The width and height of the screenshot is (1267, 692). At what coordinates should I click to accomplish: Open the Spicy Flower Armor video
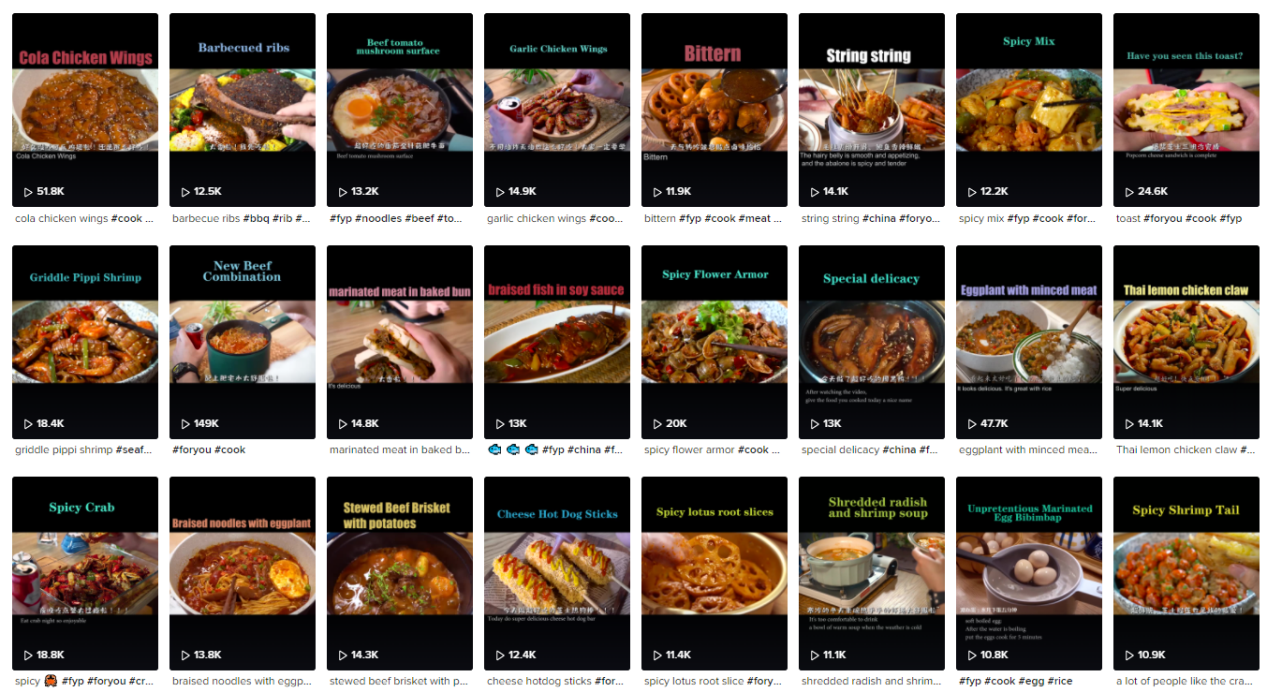coord(714,342)
